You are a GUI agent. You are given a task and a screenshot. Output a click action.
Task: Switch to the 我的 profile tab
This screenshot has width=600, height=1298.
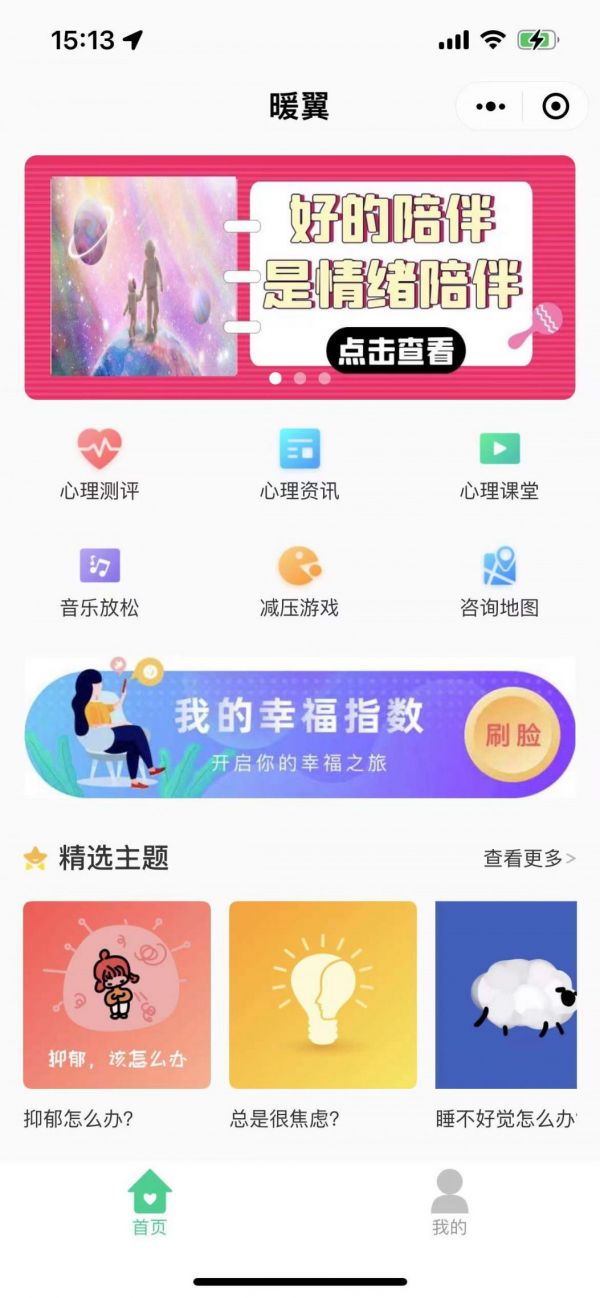click(x=449, y=1204)
